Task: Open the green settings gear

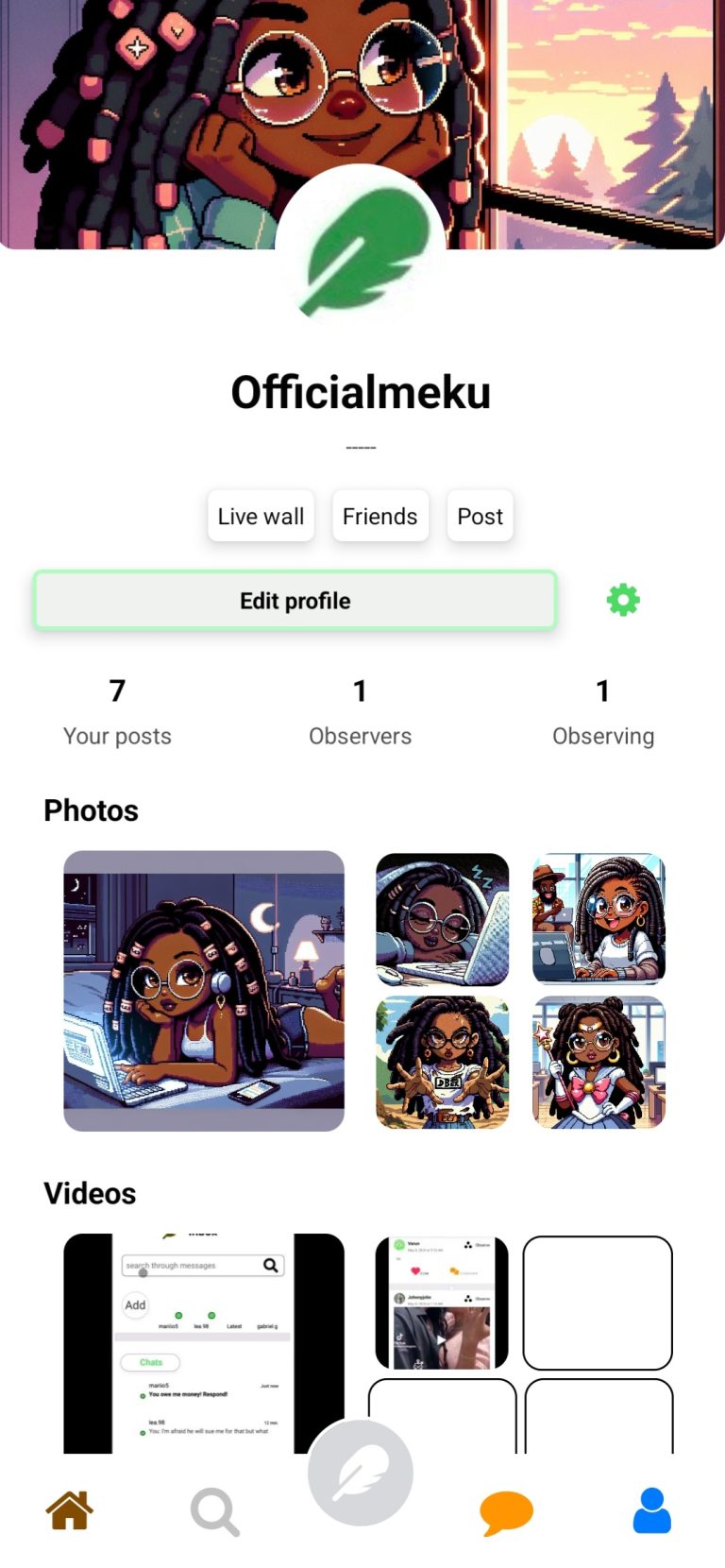Action: [x=623, y=600]
